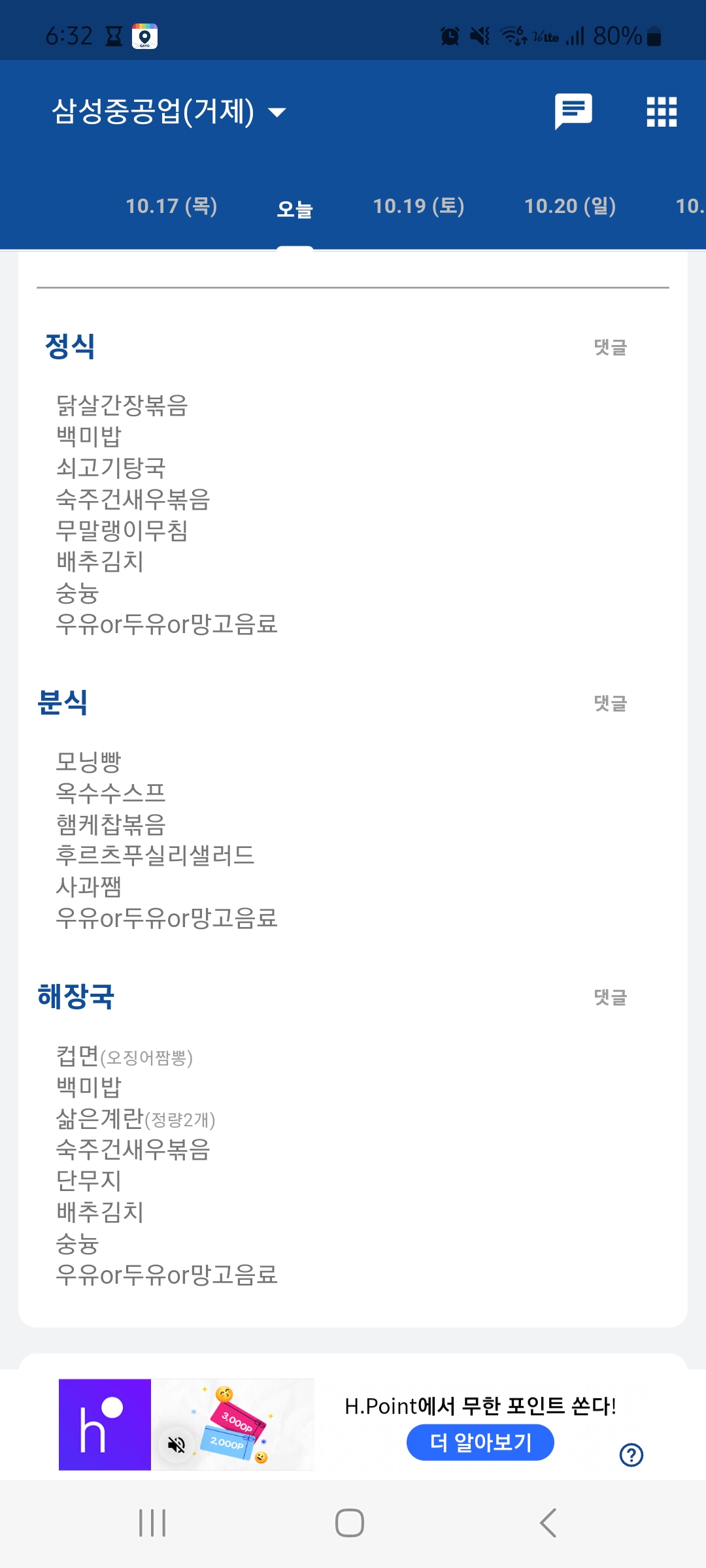Image resolution: width=706 pixels, height=1568 pixels.
Task: Open 댓글 for the 분식 menu
Action: pos(611,703)
